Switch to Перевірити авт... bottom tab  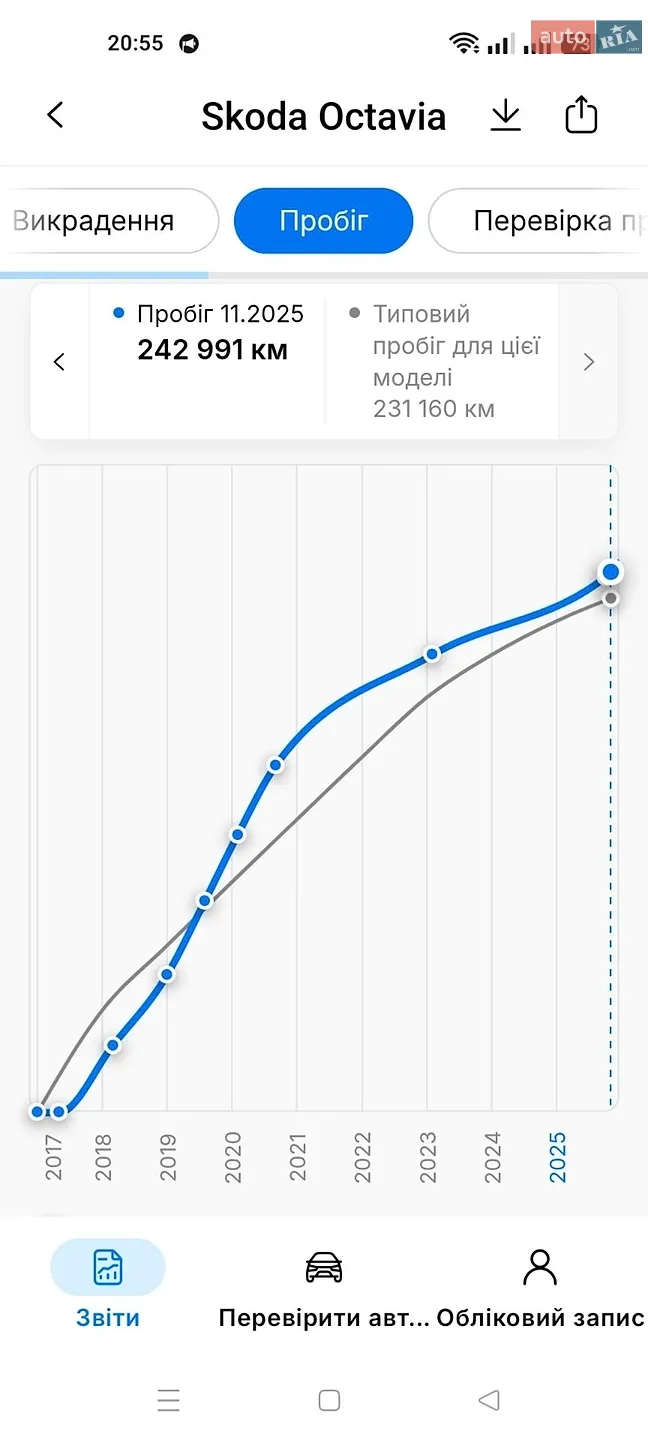[324, 1285]
